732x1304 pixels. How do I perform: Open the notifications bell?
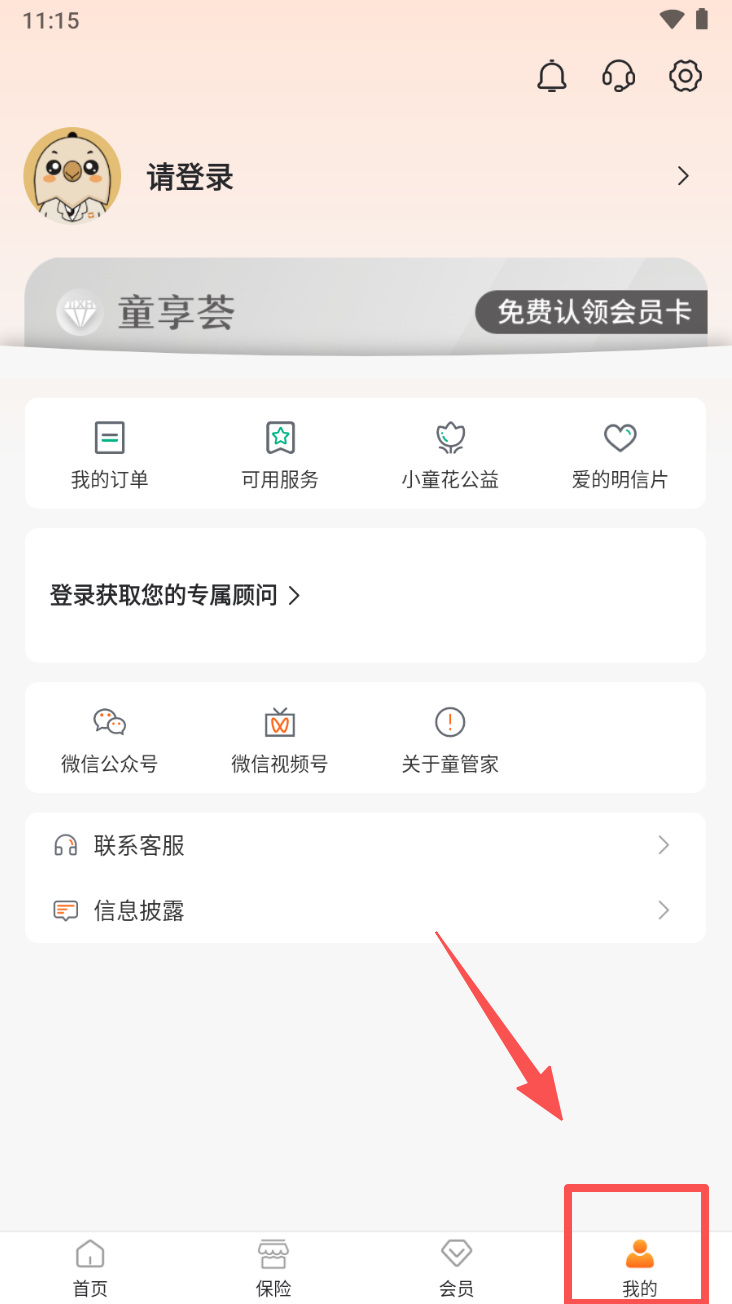point(552,76)
